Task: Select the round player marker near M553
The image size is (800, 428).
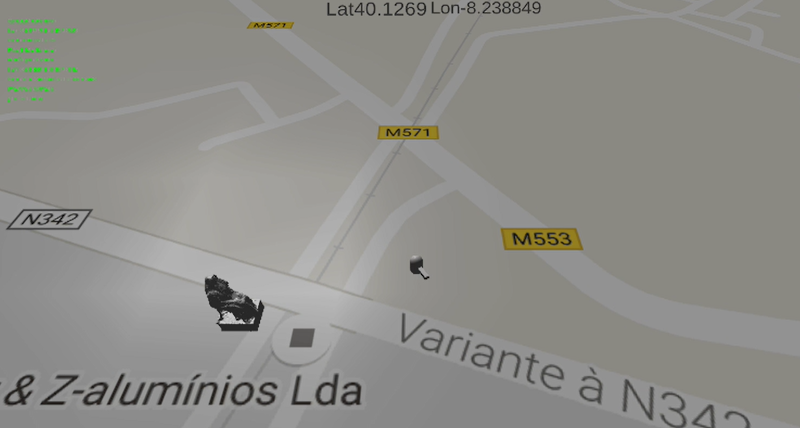Action: 417,265
